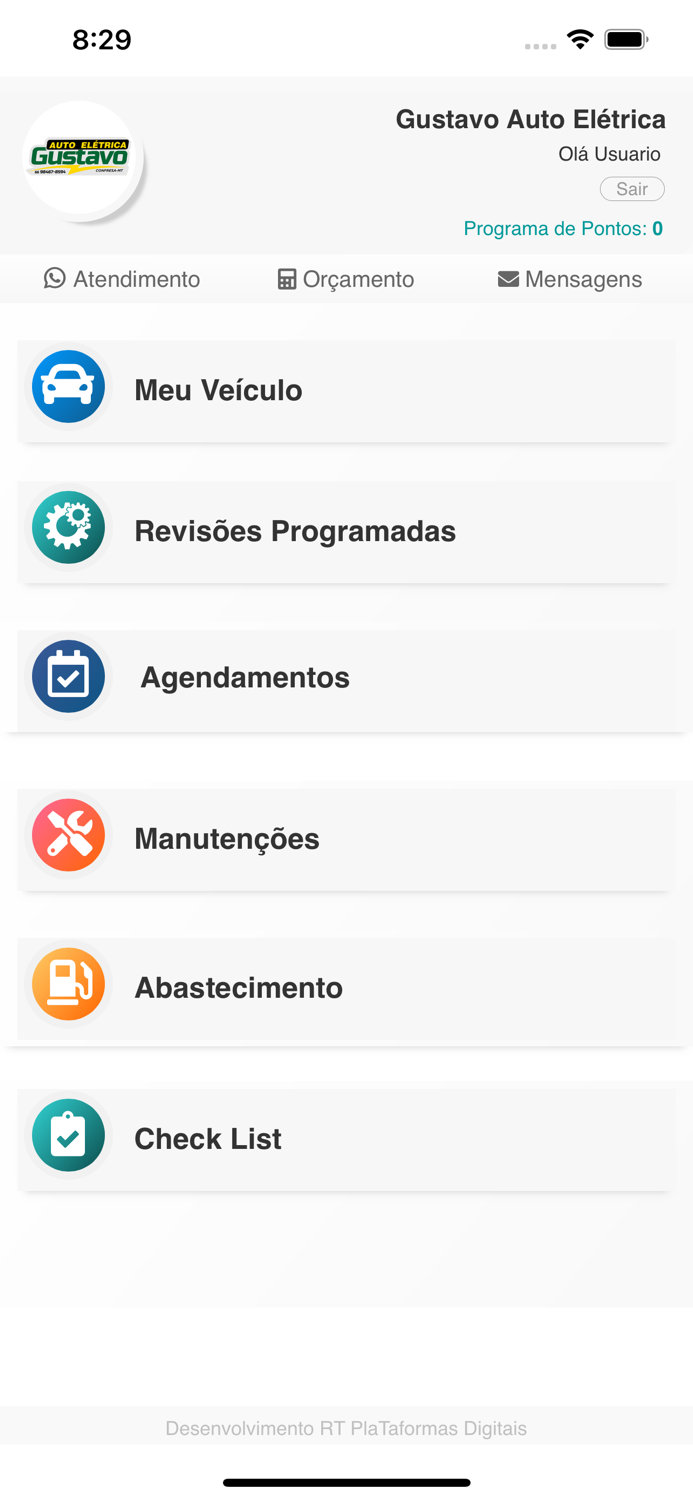693x1500 pixels.
Task: Open Meu Veículo
Action: [x=345, y=390]
